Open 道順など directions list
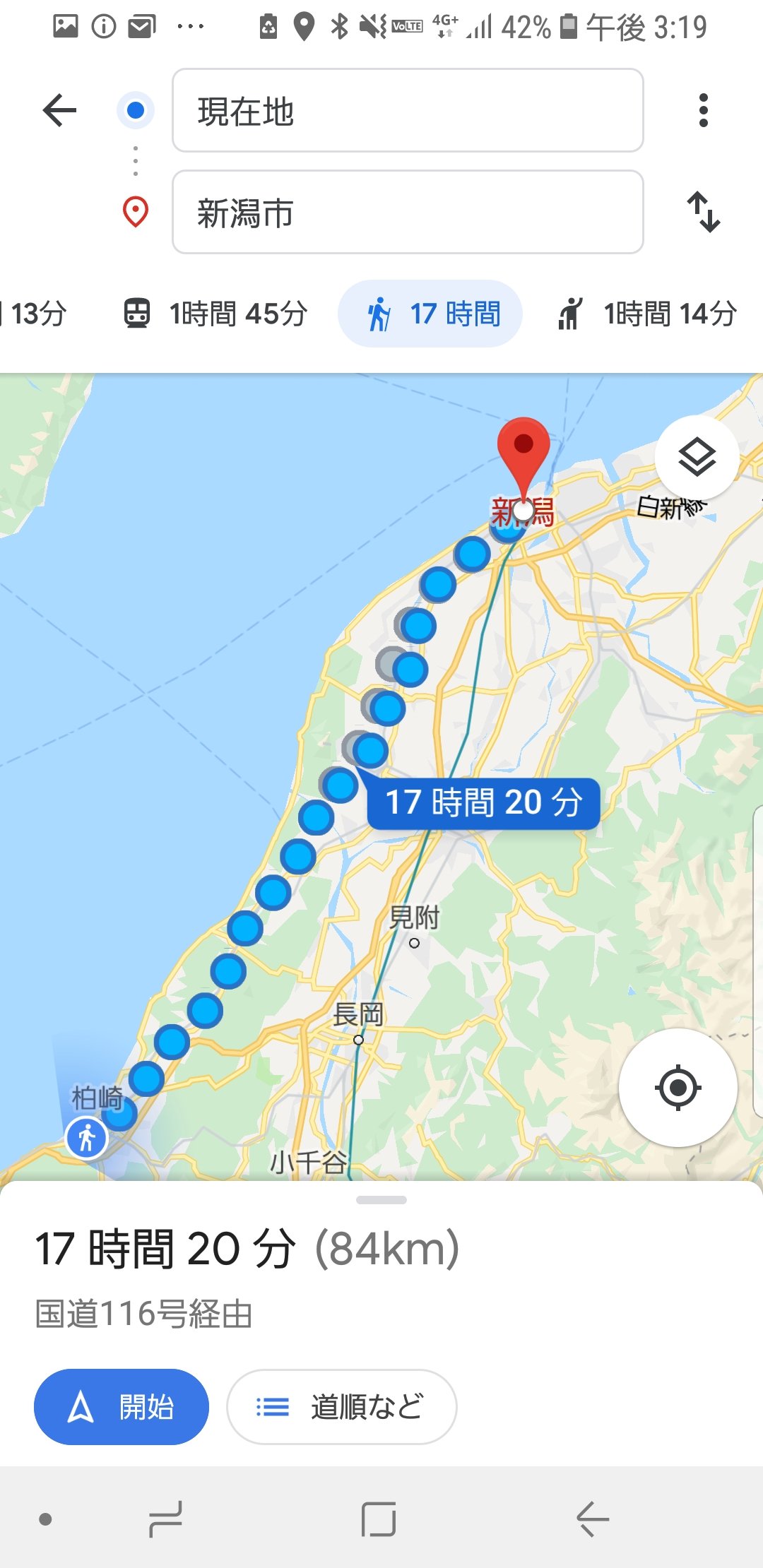763x1568 pixels. 341,1407
